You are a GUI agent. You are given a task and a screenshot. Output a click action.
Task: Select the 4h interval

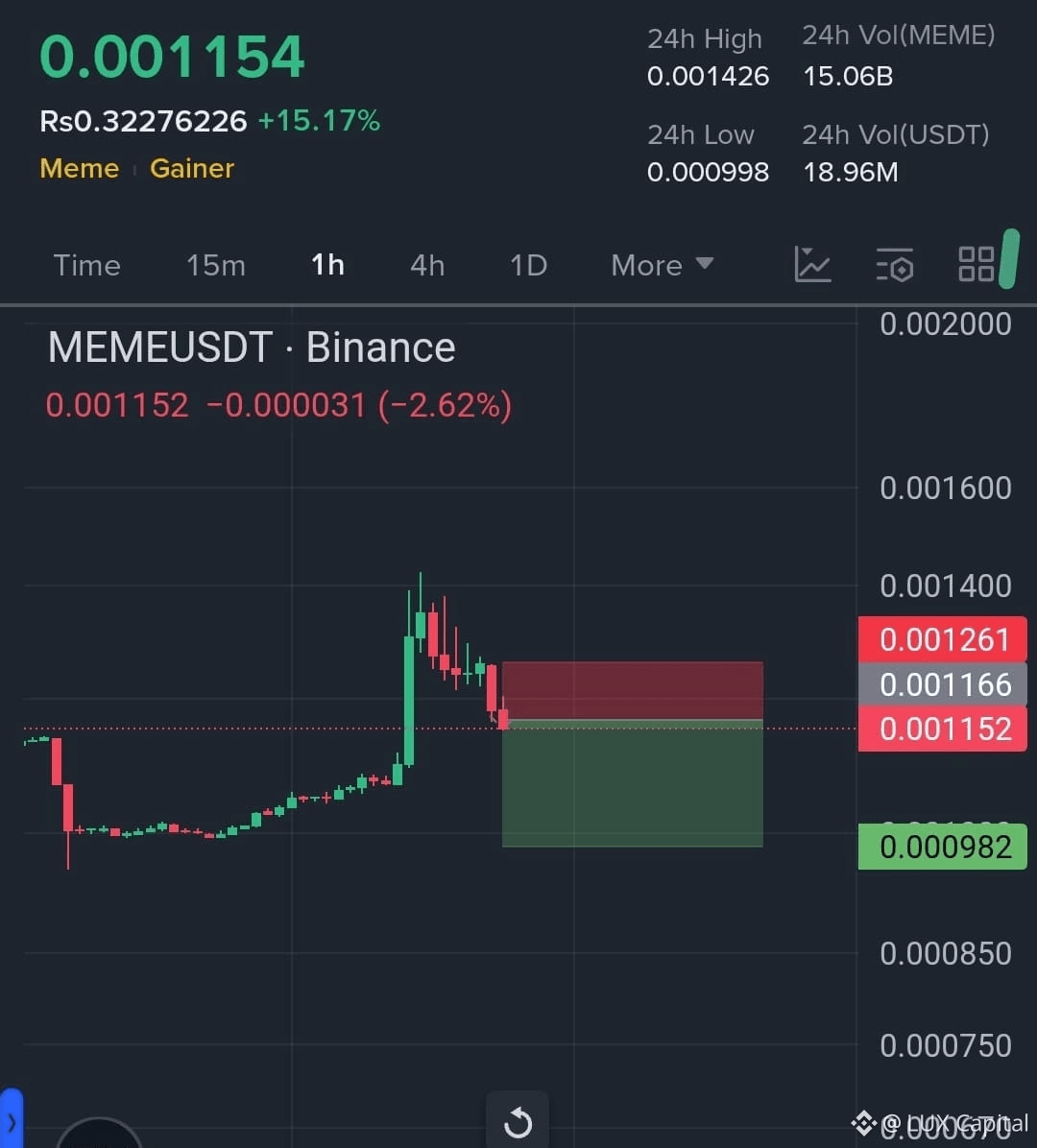[427, 265]
